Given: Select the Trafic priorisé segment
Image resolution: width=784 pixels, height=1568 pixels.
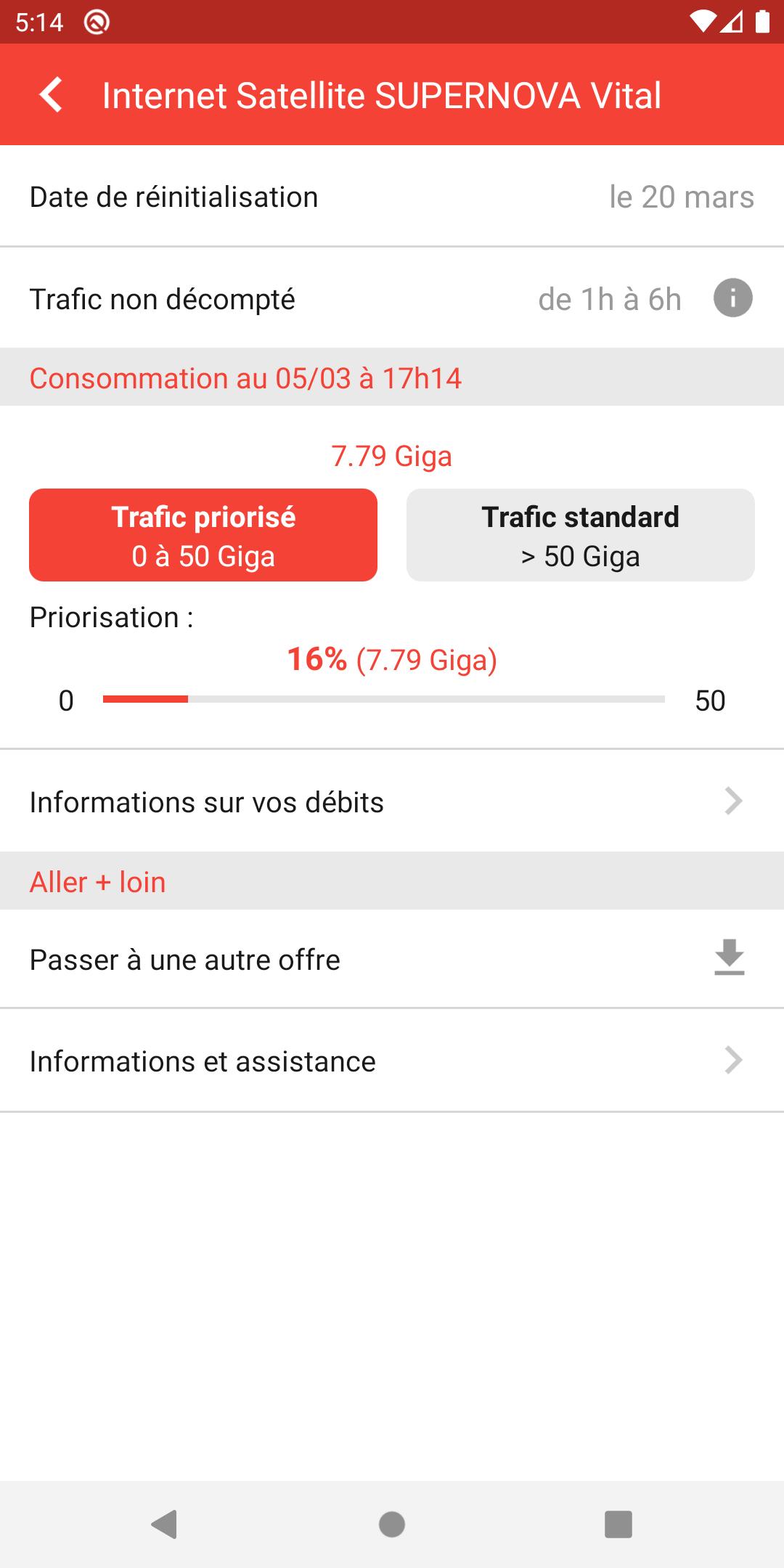Looking at the screenshot, I should pos(203,535).
